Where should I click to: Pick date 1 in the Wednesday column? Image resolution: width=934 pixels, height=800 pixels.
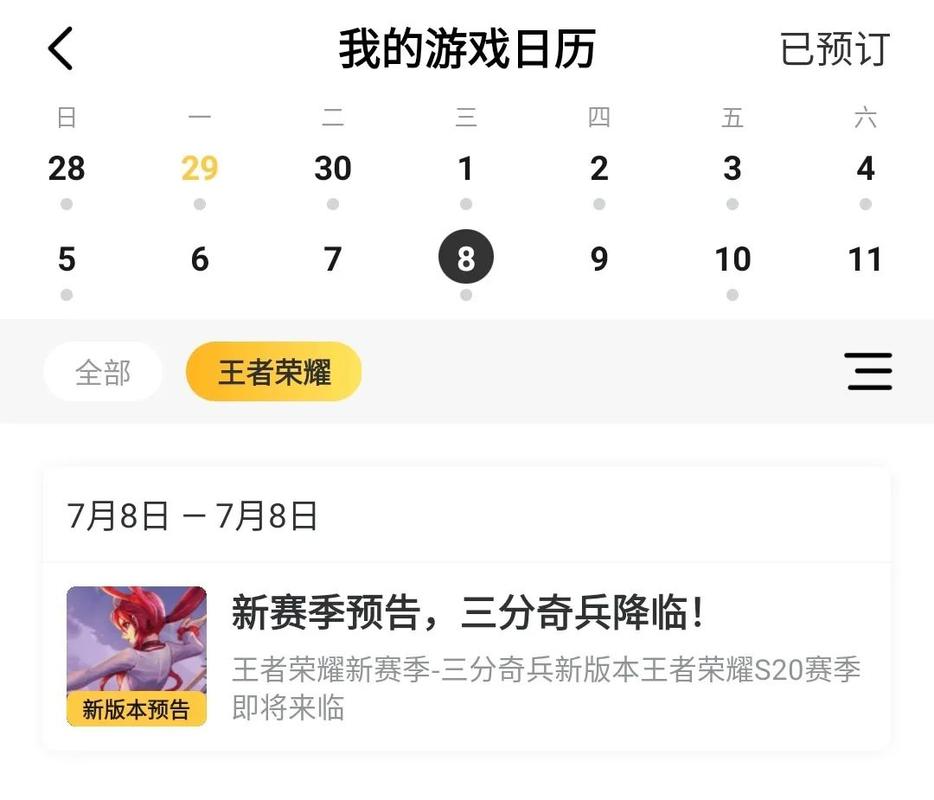tap(466, 168)
